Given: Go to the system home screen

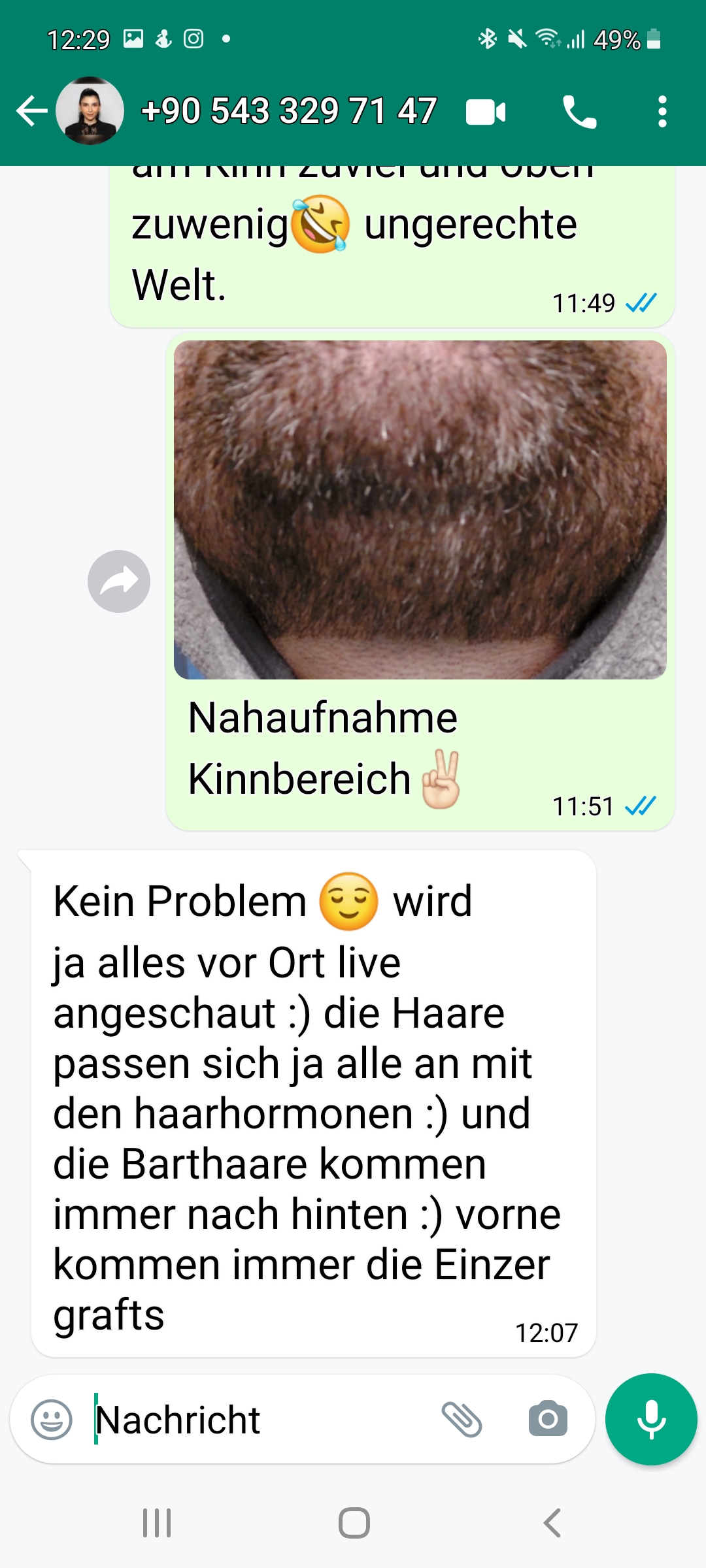Looking at the screenshot, I should click(x=354, y=1523).
